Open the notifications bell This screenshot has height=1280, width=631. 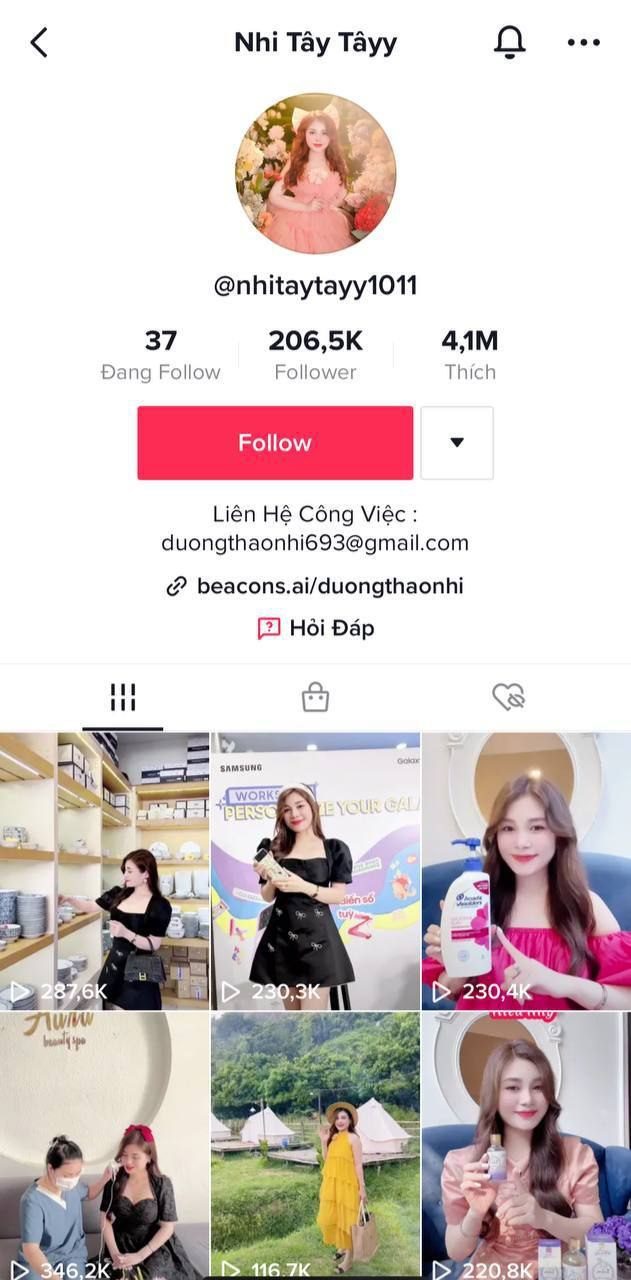click(x=510, y=42)
